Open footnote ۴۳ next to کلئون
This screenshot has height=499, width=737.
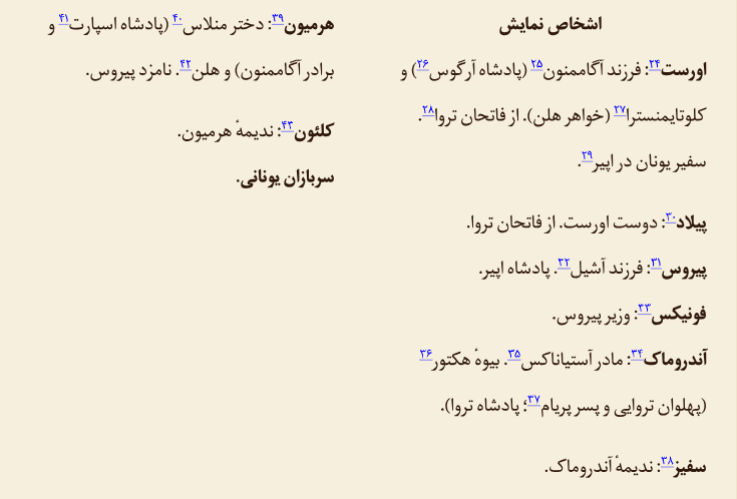(287, 125)
